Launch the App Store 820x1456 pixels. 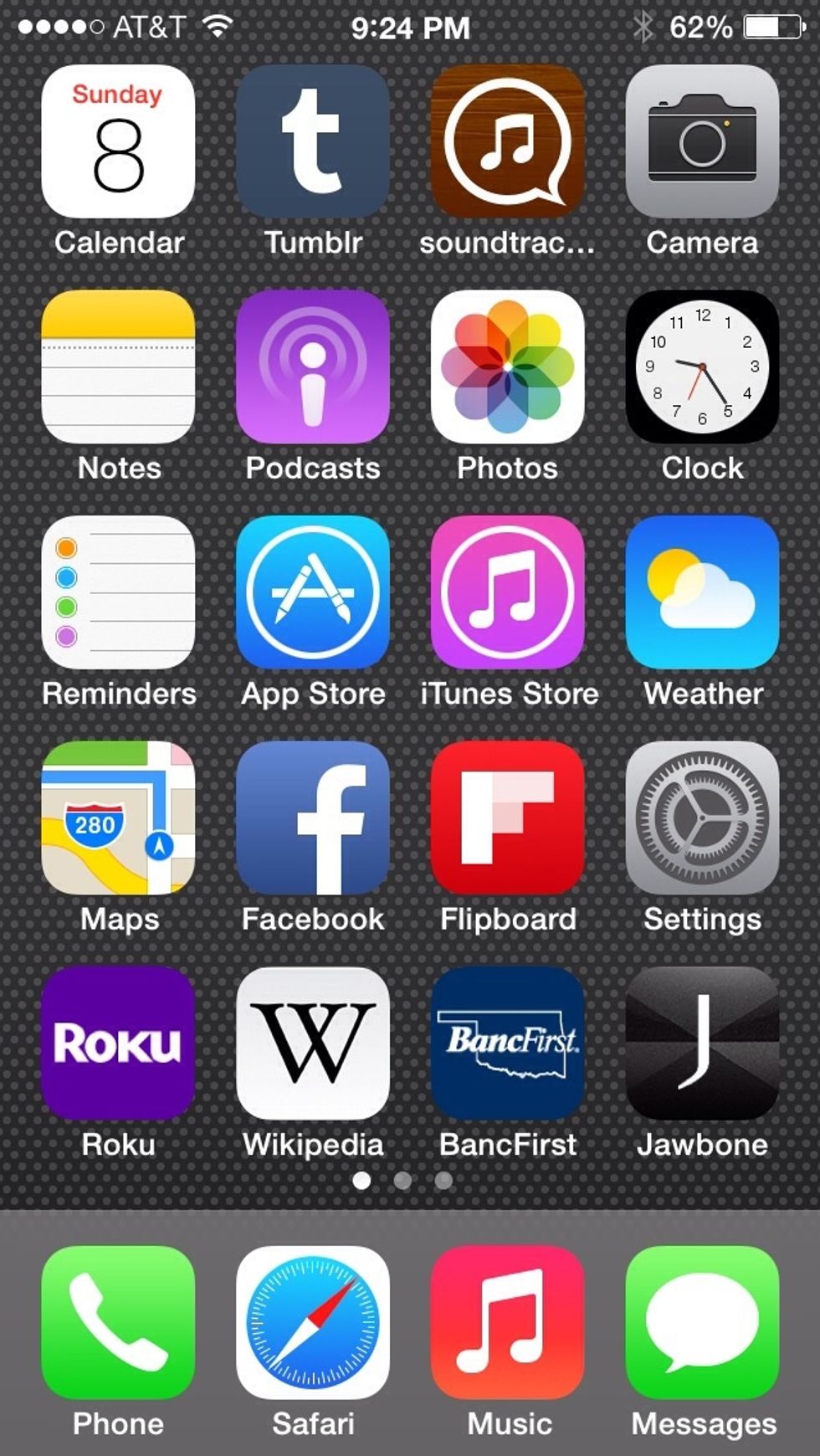click(x=313, y=592)
